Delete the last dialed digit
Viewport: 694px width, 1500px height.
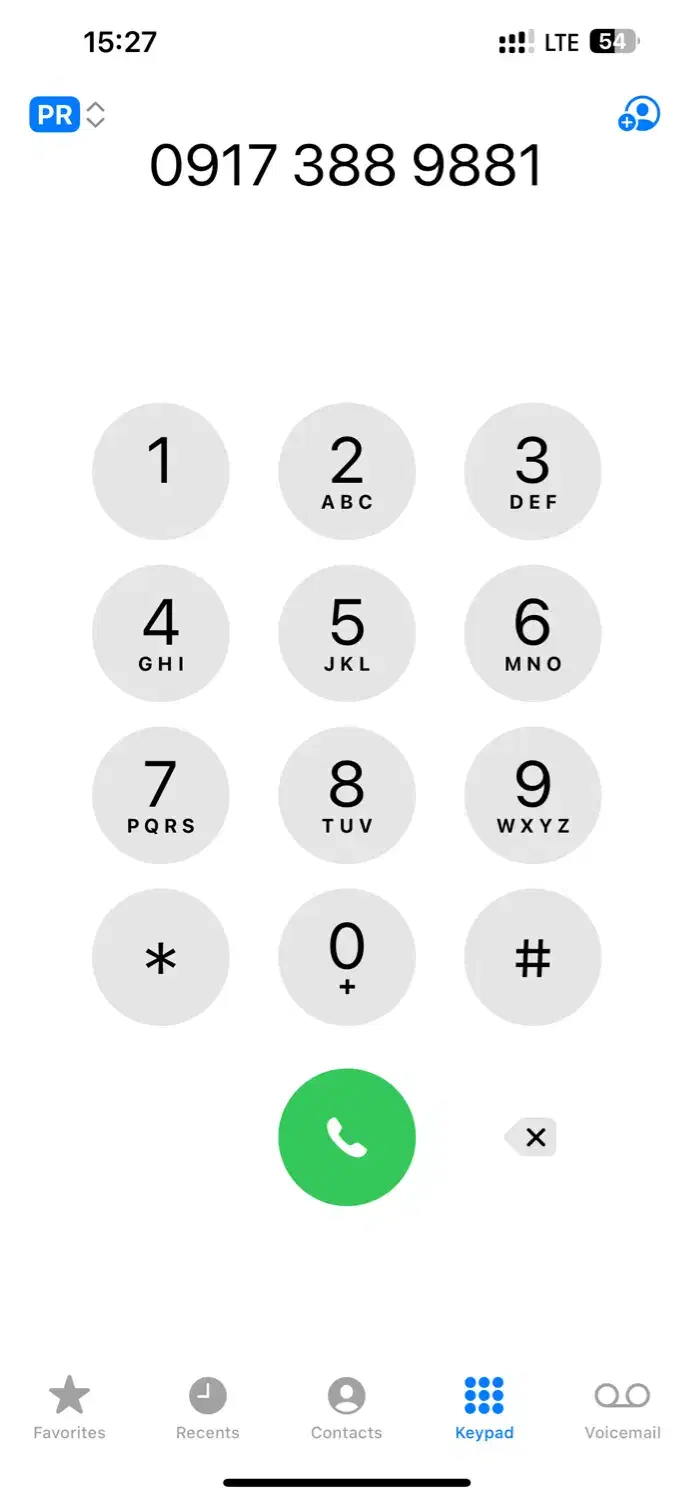[x=532, y=1137]
